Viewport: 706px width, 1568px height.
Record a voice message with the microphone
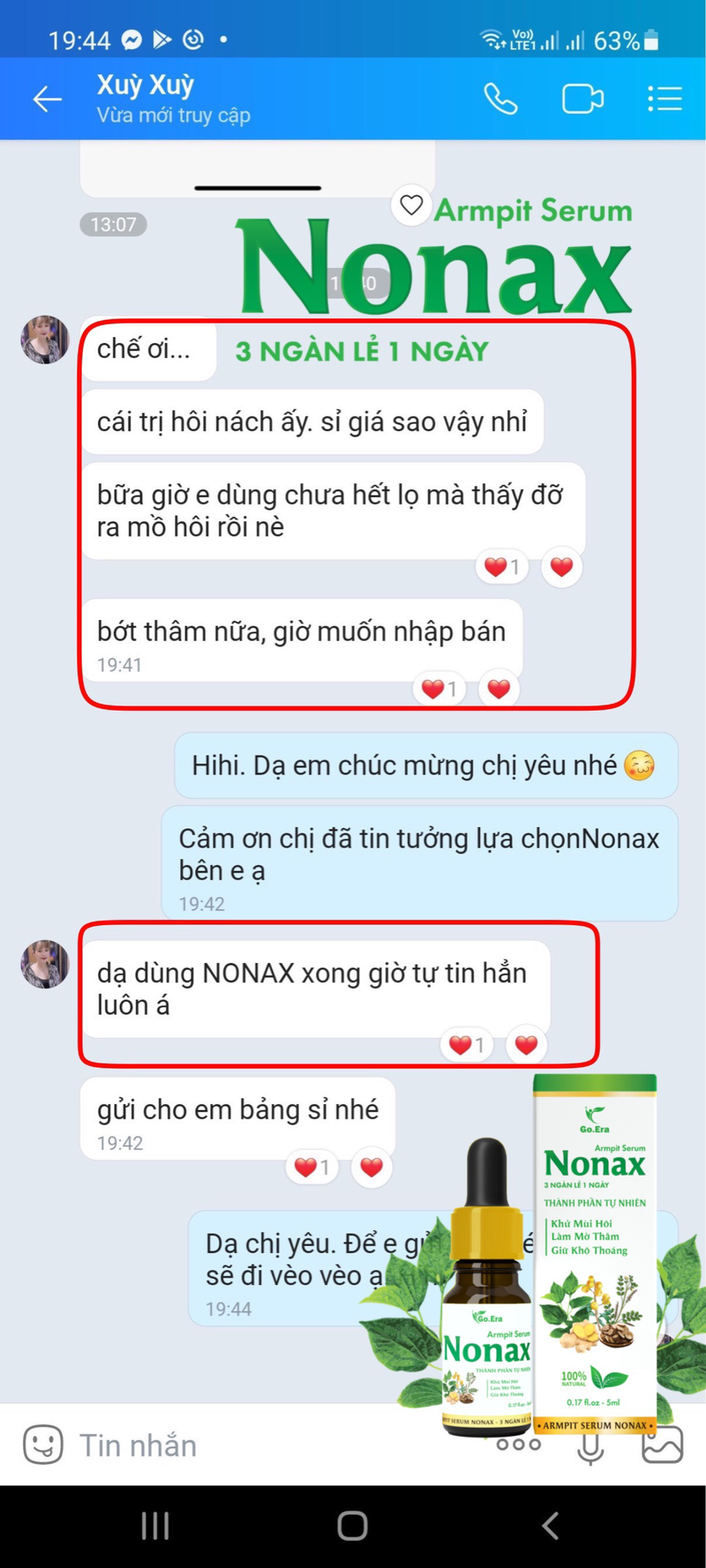coord(590,1446)
